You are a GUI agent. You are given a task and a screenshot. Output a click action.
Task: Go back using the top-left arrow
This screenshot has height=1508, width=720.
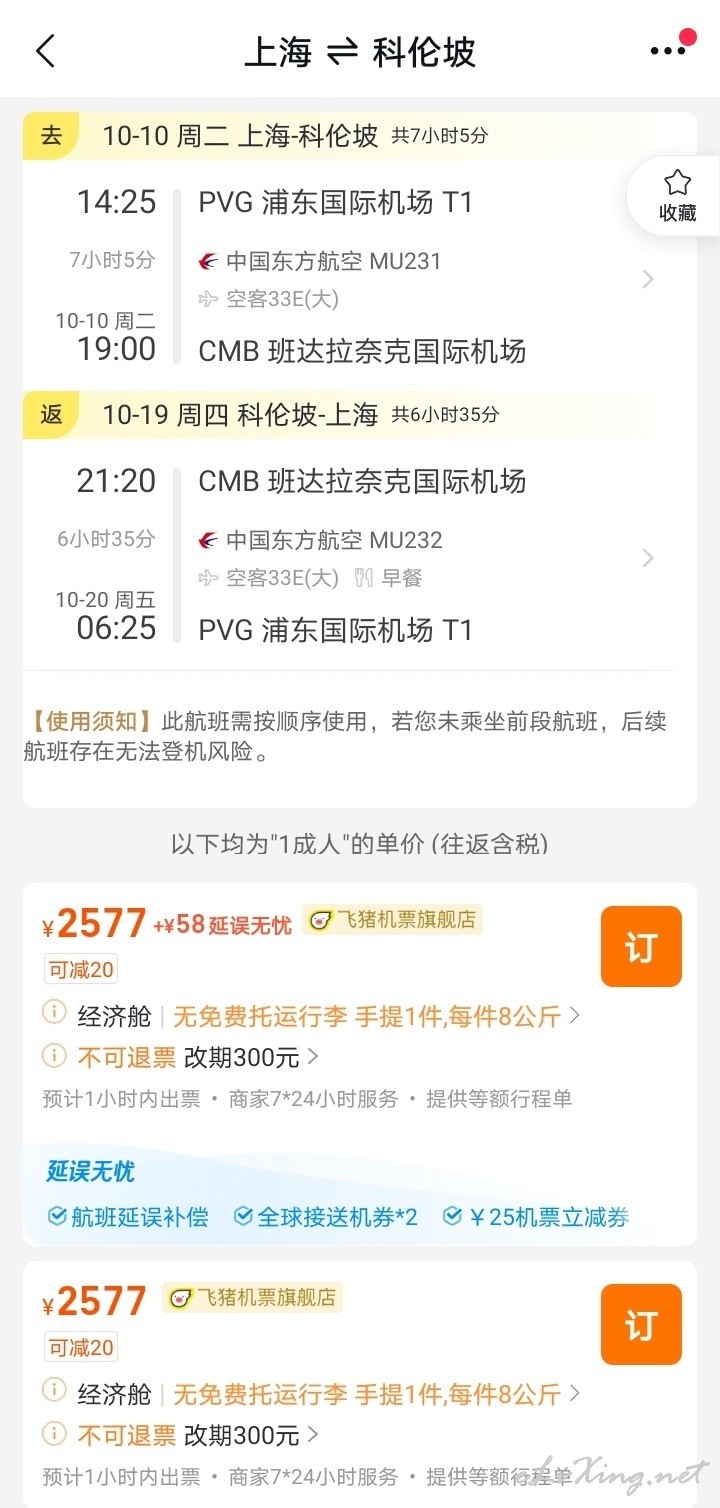coord(45,51)
